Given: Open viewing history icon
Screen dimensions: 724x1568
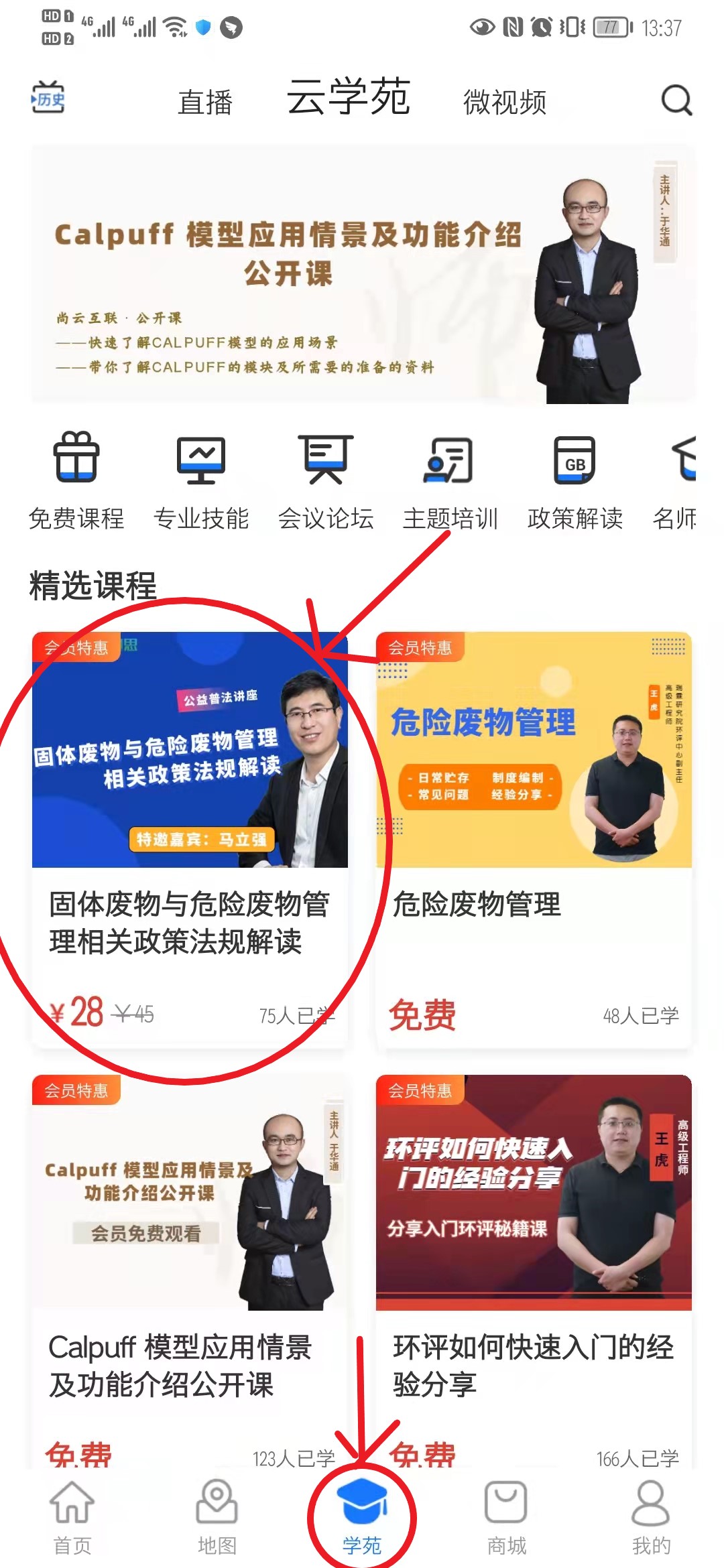Looking at the screenshot, I should [48, 98].
